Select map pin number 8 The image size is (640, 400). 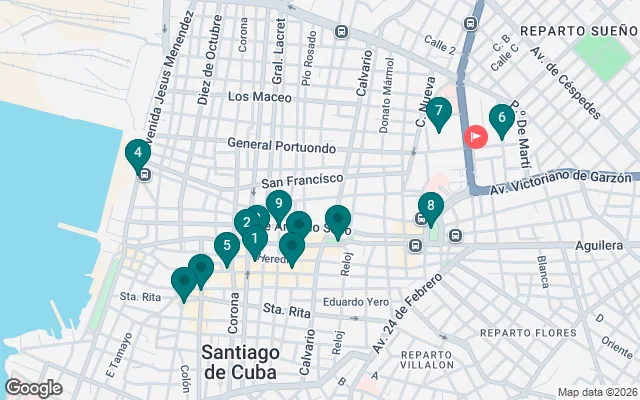click(430, 207)
